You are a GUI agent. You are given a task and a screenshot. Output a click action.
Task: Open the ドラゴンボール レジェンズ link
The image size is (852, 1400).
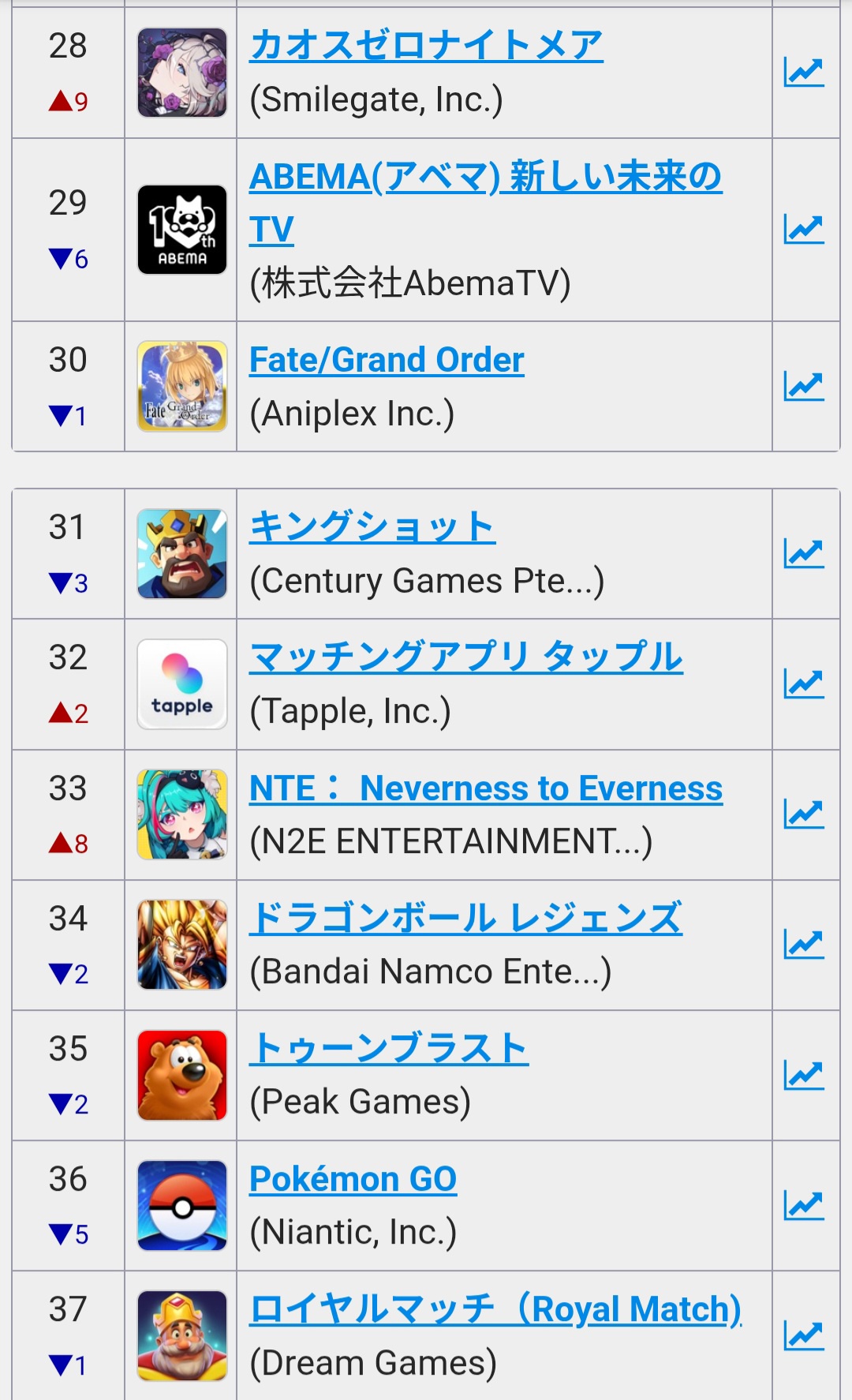(x=465, y=919)
